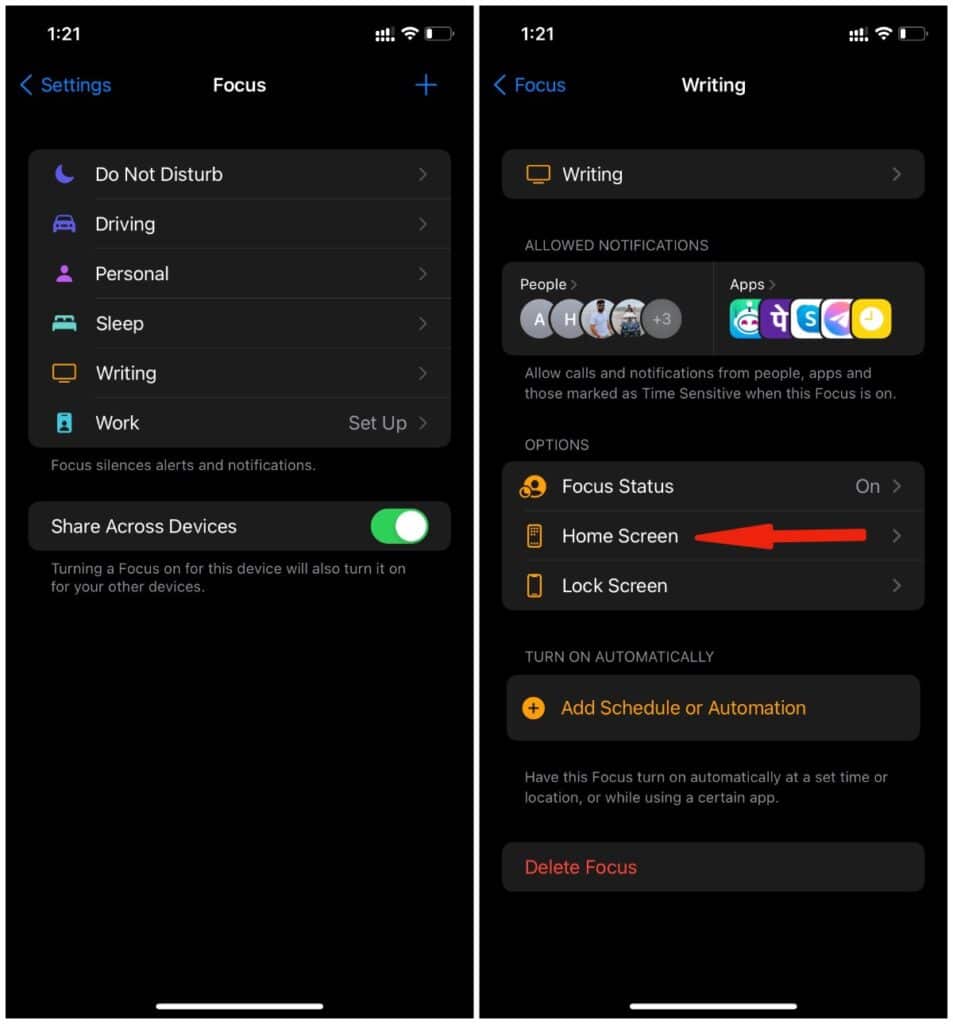Open the Driving focus
Viewport: 953px width, 1024px height.
tap(239, 224)
